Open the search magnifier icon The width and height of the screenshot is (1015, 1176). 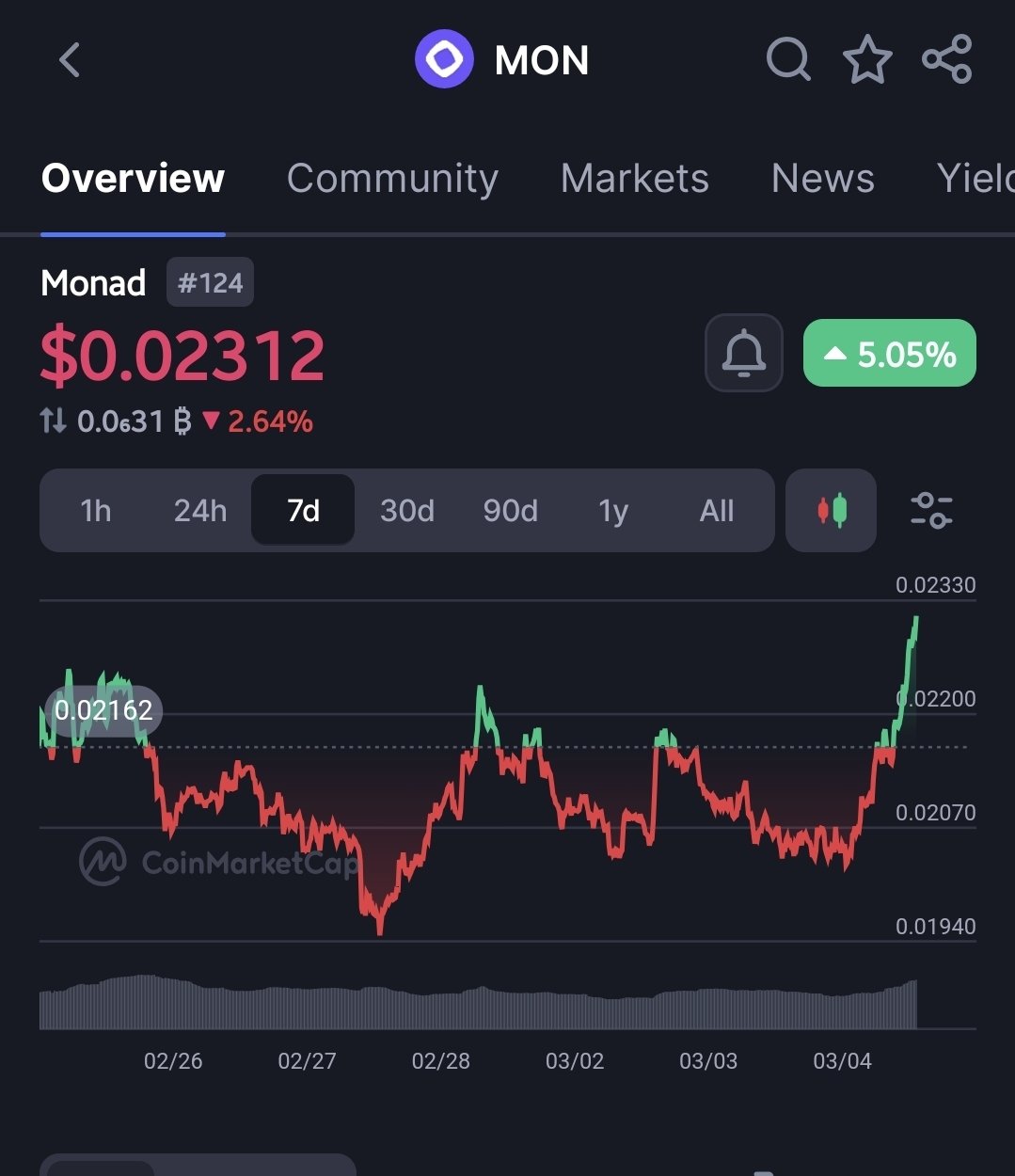tap(788, 60)
